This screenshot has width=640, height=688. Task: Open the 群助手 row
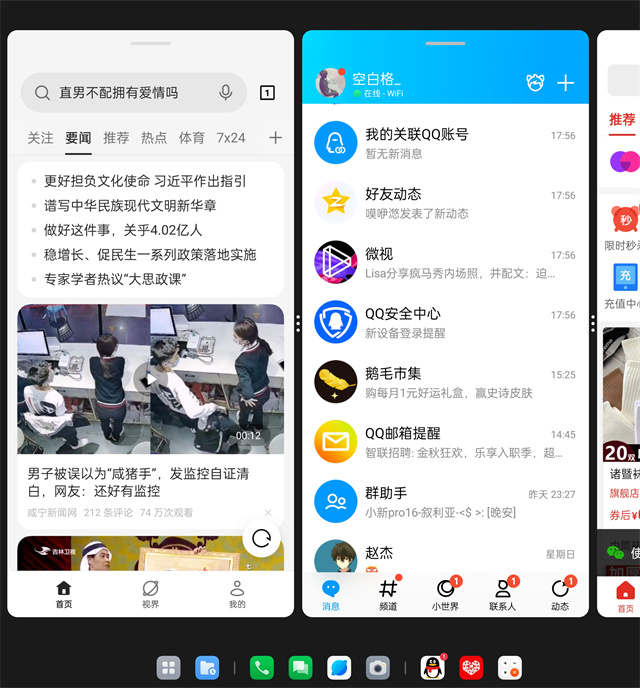(x=445, y=502)
